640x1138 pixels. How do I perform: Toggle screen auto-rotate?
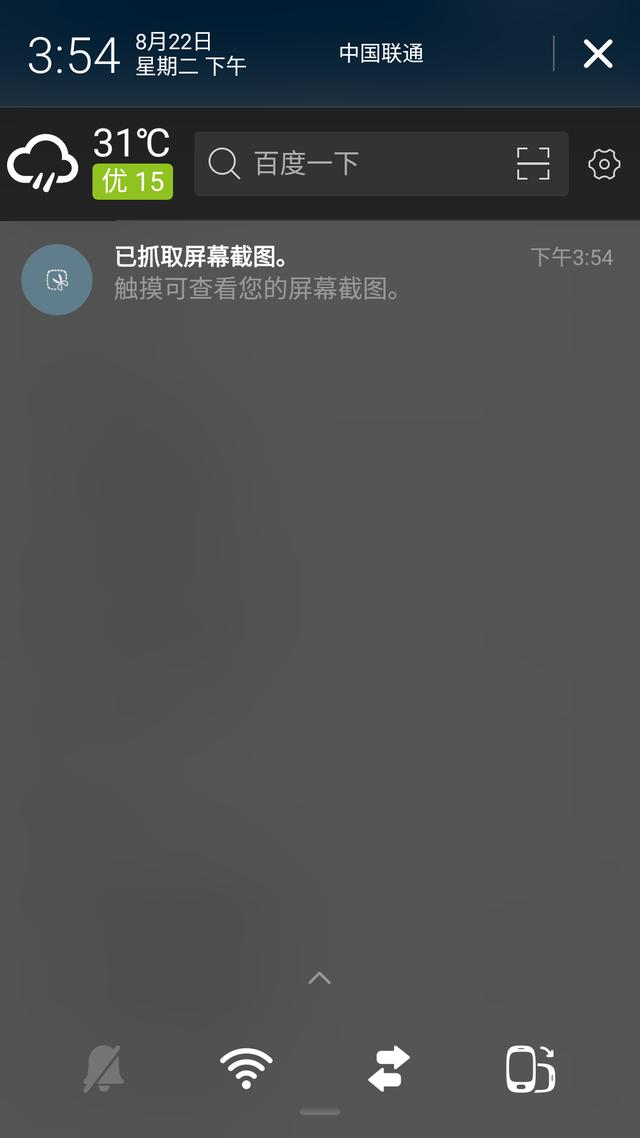coord(530,1068)
